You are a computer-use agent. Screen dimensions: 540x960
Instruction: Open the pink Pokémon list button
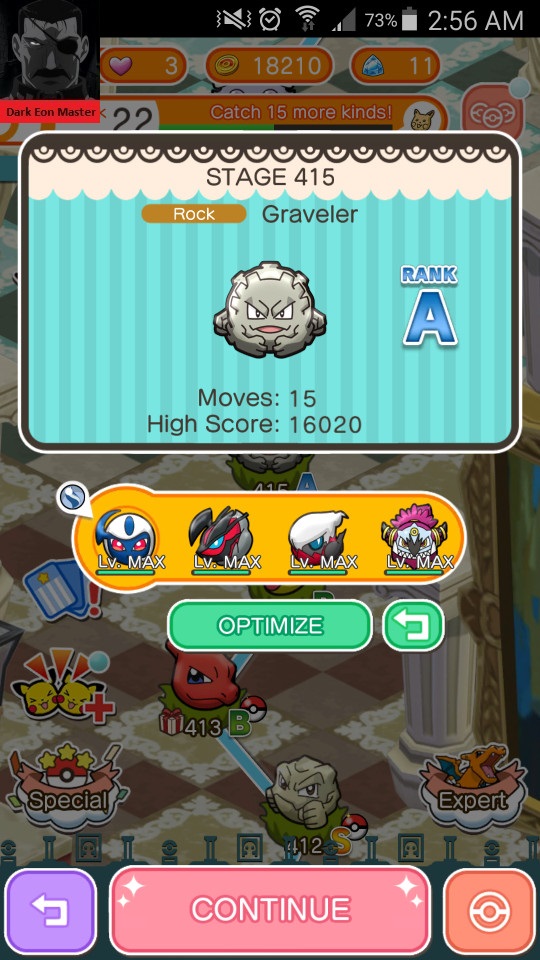pyautogui.click(x=492, y=113)
